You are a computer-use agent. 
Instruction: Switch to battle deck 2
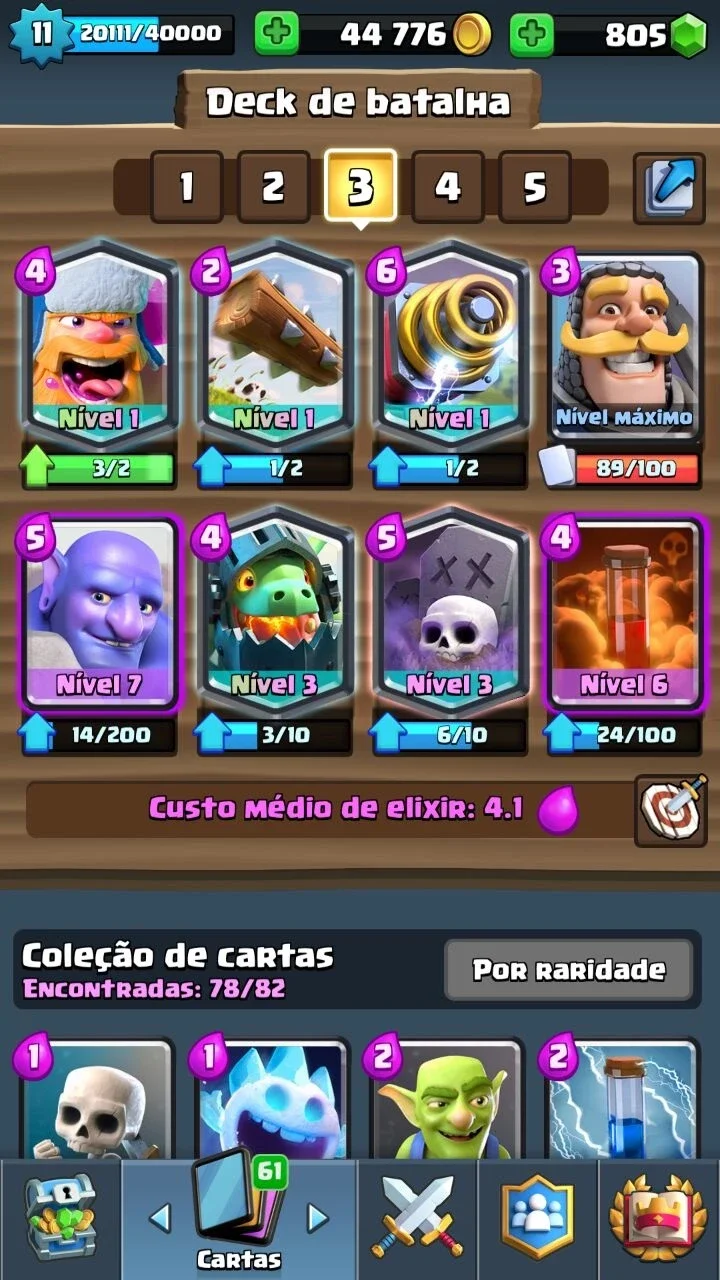click(274, 186)
